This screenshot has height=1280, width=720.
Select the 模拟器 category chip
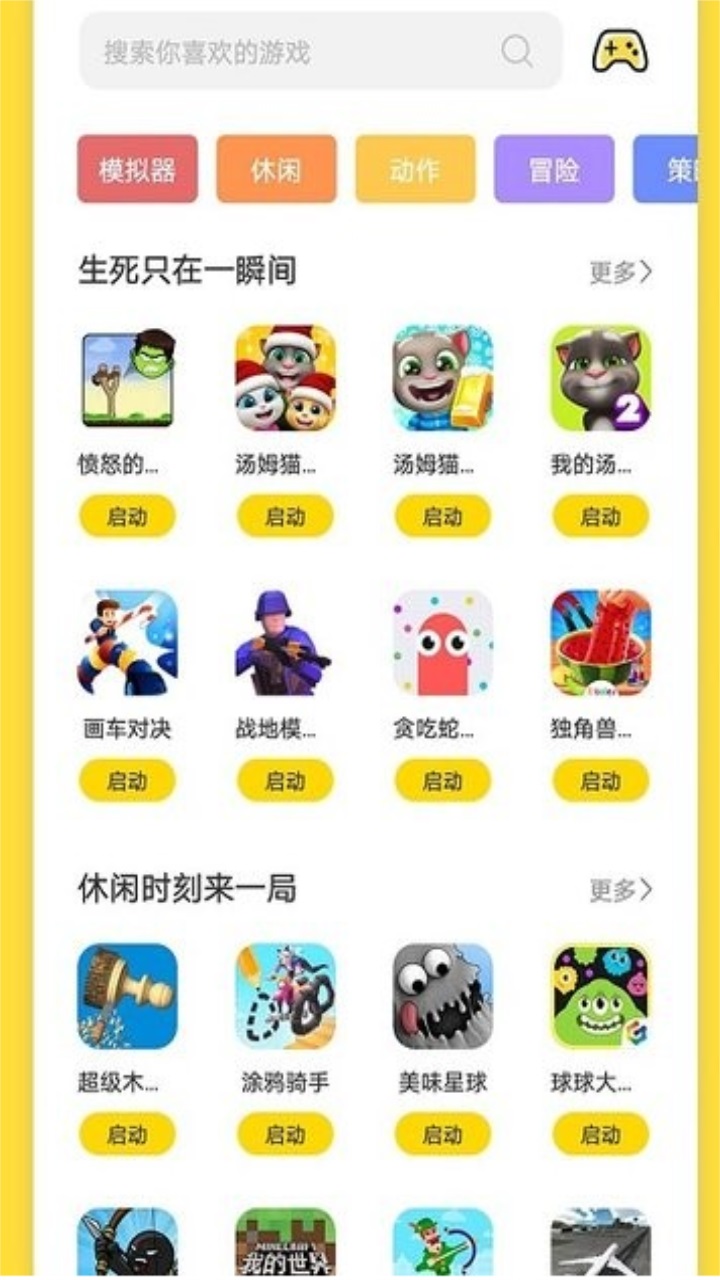tap(137, 169)
